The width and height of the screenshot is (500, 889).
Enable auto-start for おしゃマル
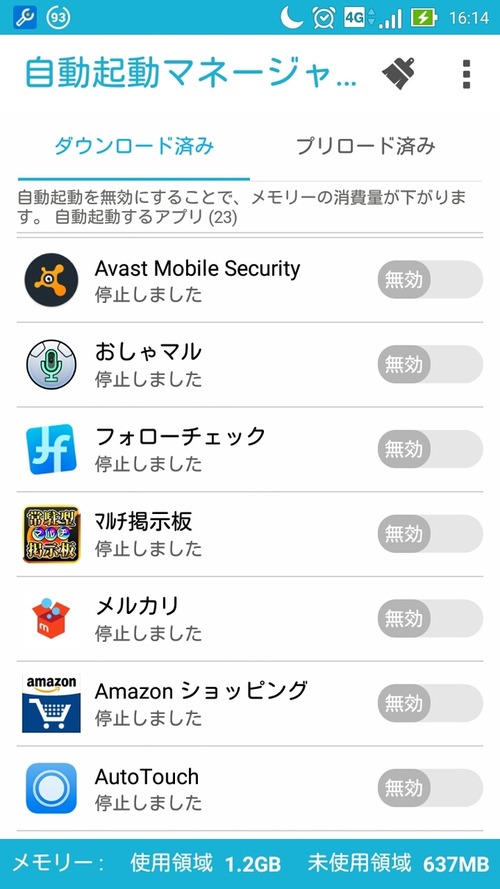[430, 364]
